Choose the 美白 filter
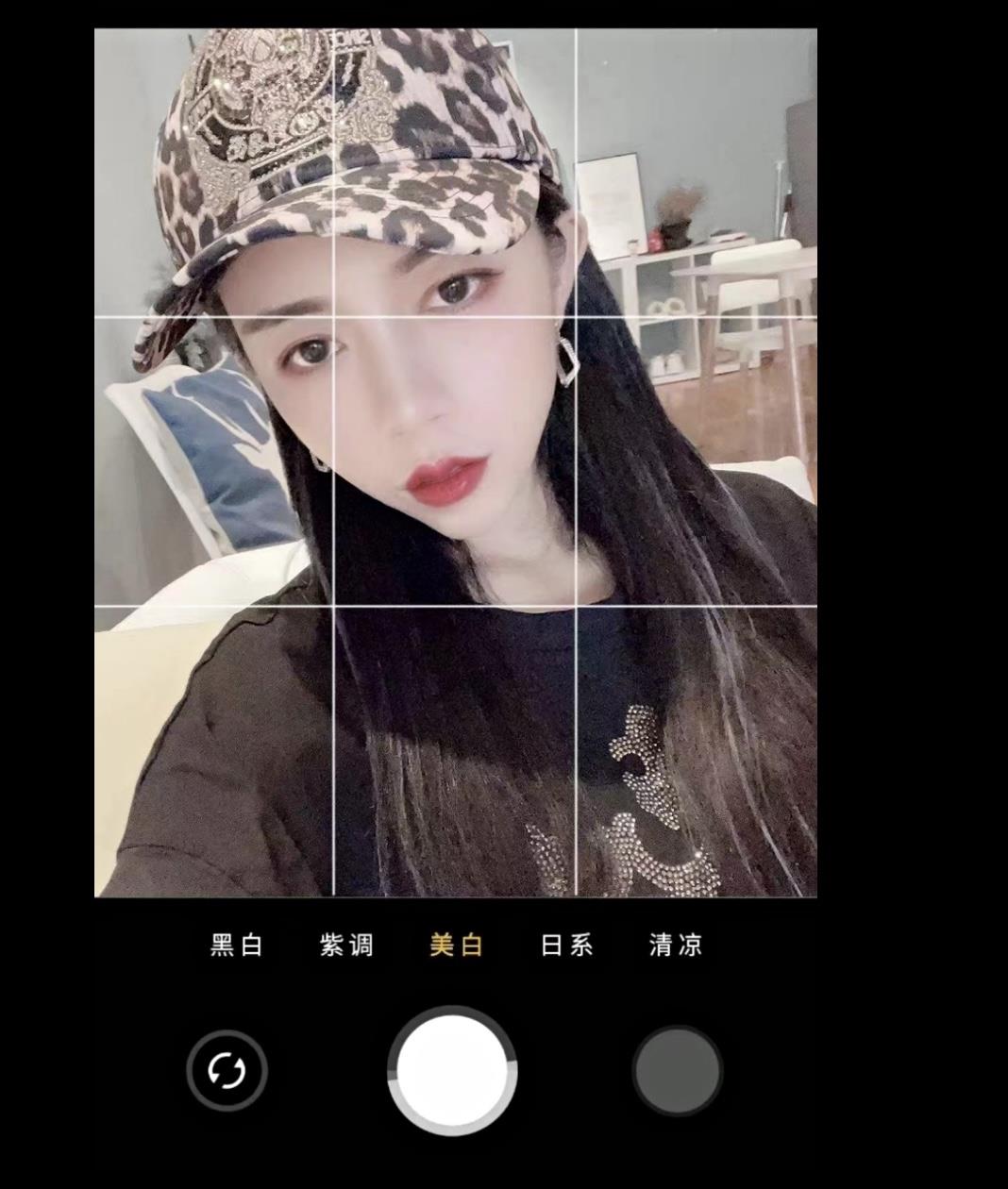1008x1189 pixels. click(x=456, y=945)
